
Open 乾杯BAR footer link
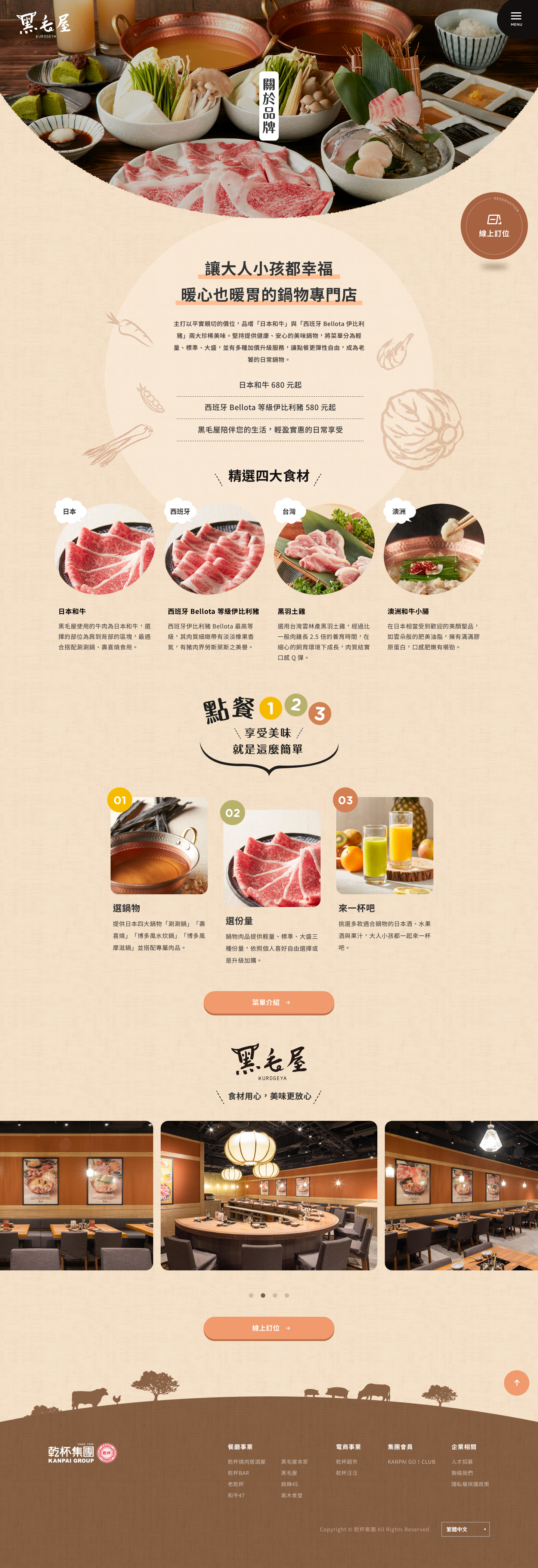(239, 1473)
